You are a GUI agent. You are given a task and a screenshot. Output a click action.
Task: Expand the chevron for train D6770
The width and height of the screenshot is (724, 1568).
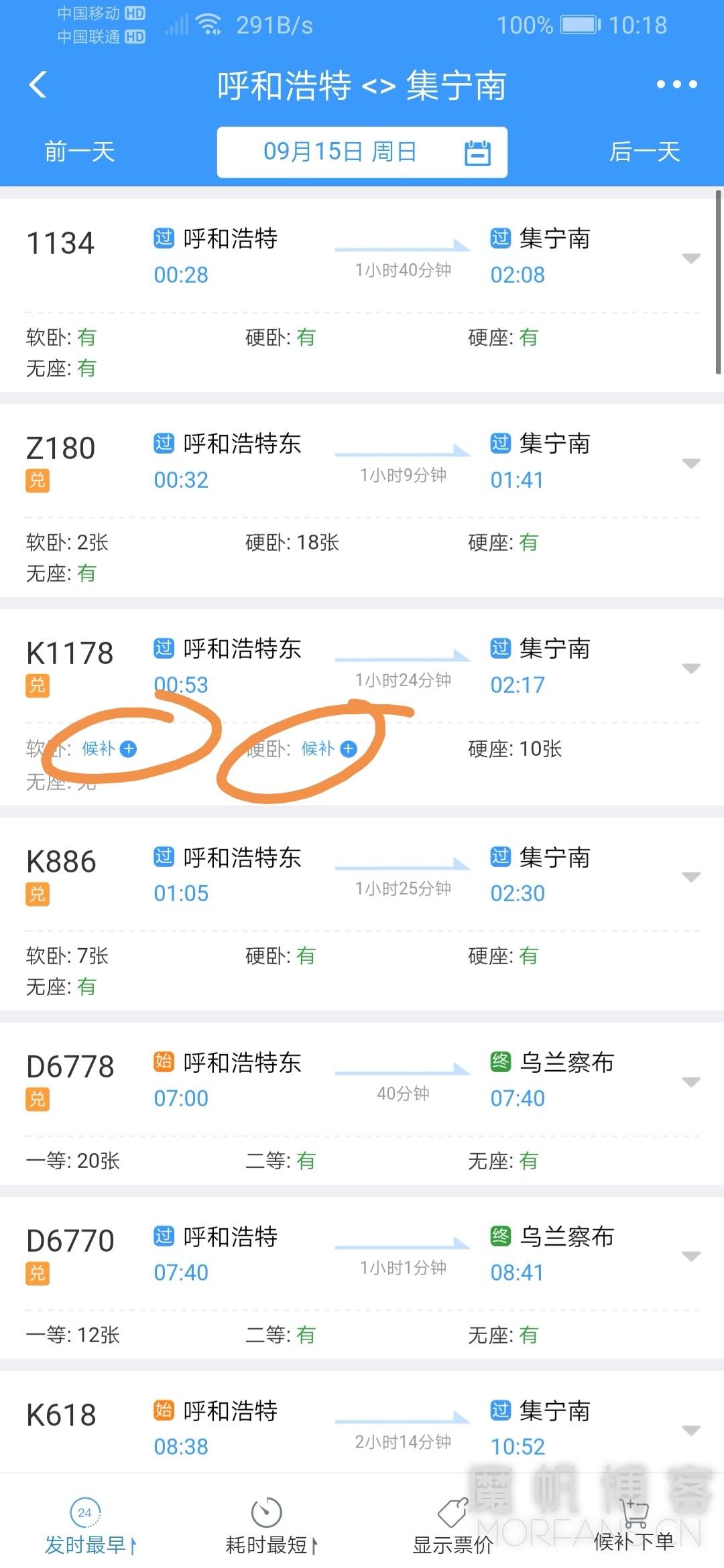[691, 1256]
